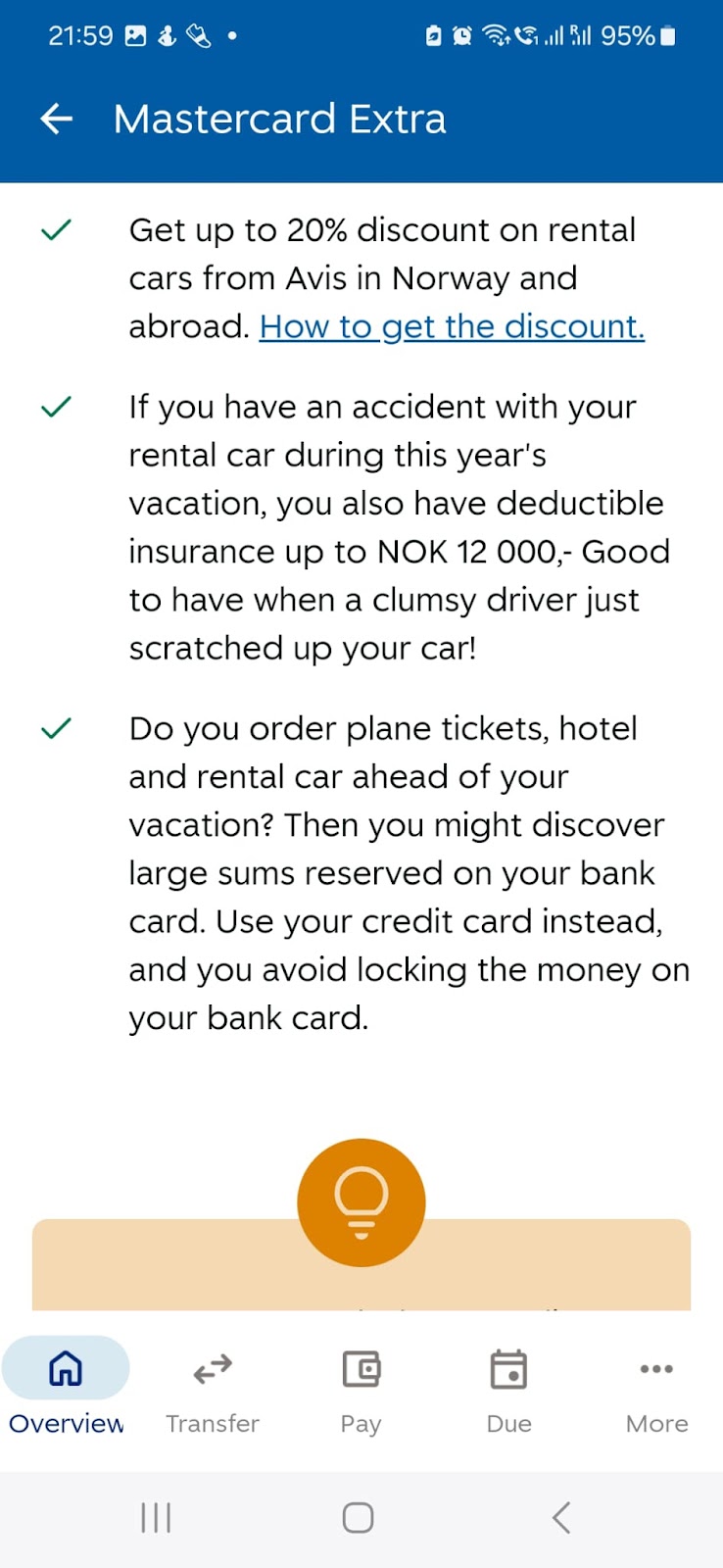This screenshot has width=723, height=1568.
Task: Select the Pay tab
Action: click(361, 1388)
